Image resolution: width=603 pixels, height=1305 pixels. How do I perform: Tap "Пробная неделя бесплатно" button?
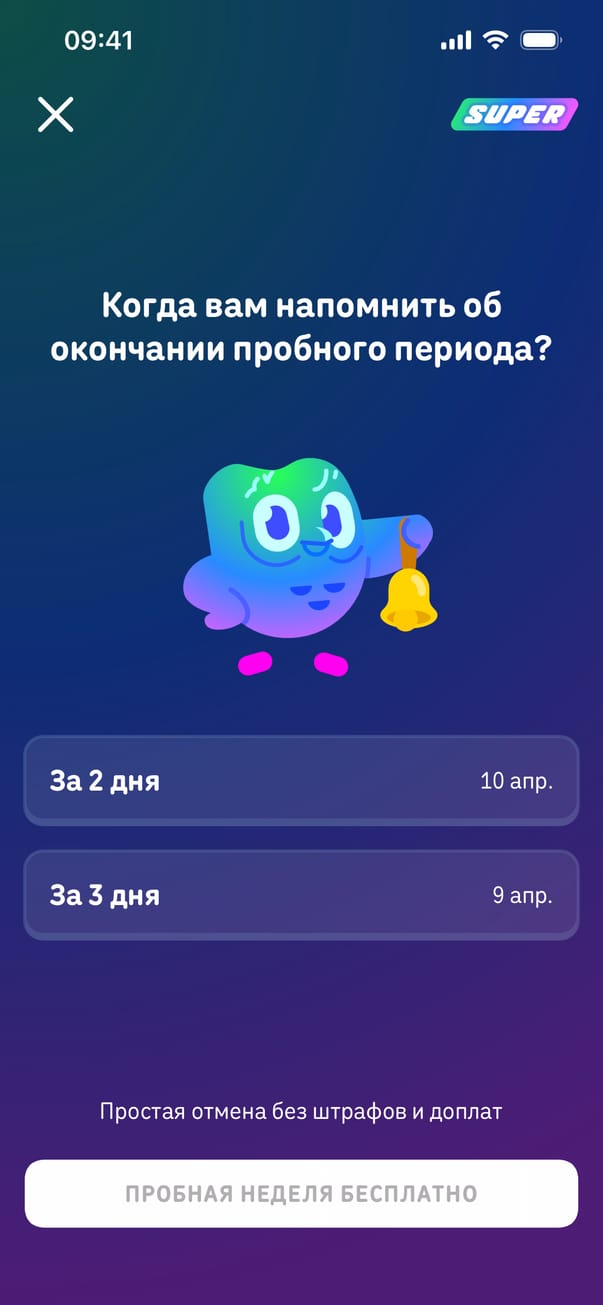301,1193
